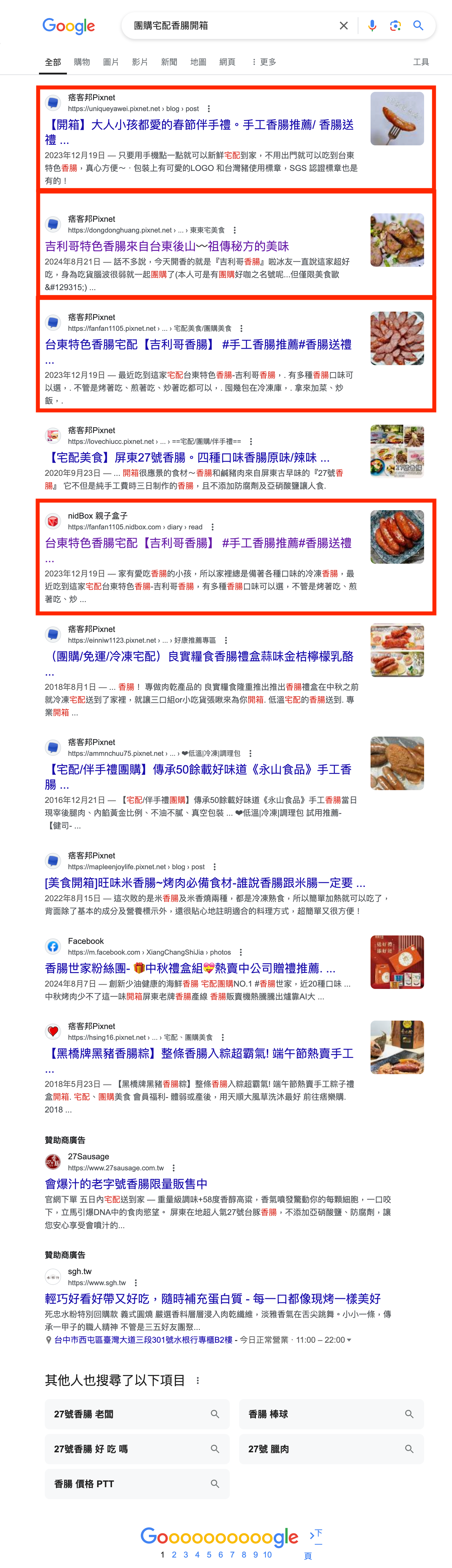
Task: Open 屏東27號香腸 宅配美食 result
Action: [x=187, y=458]
